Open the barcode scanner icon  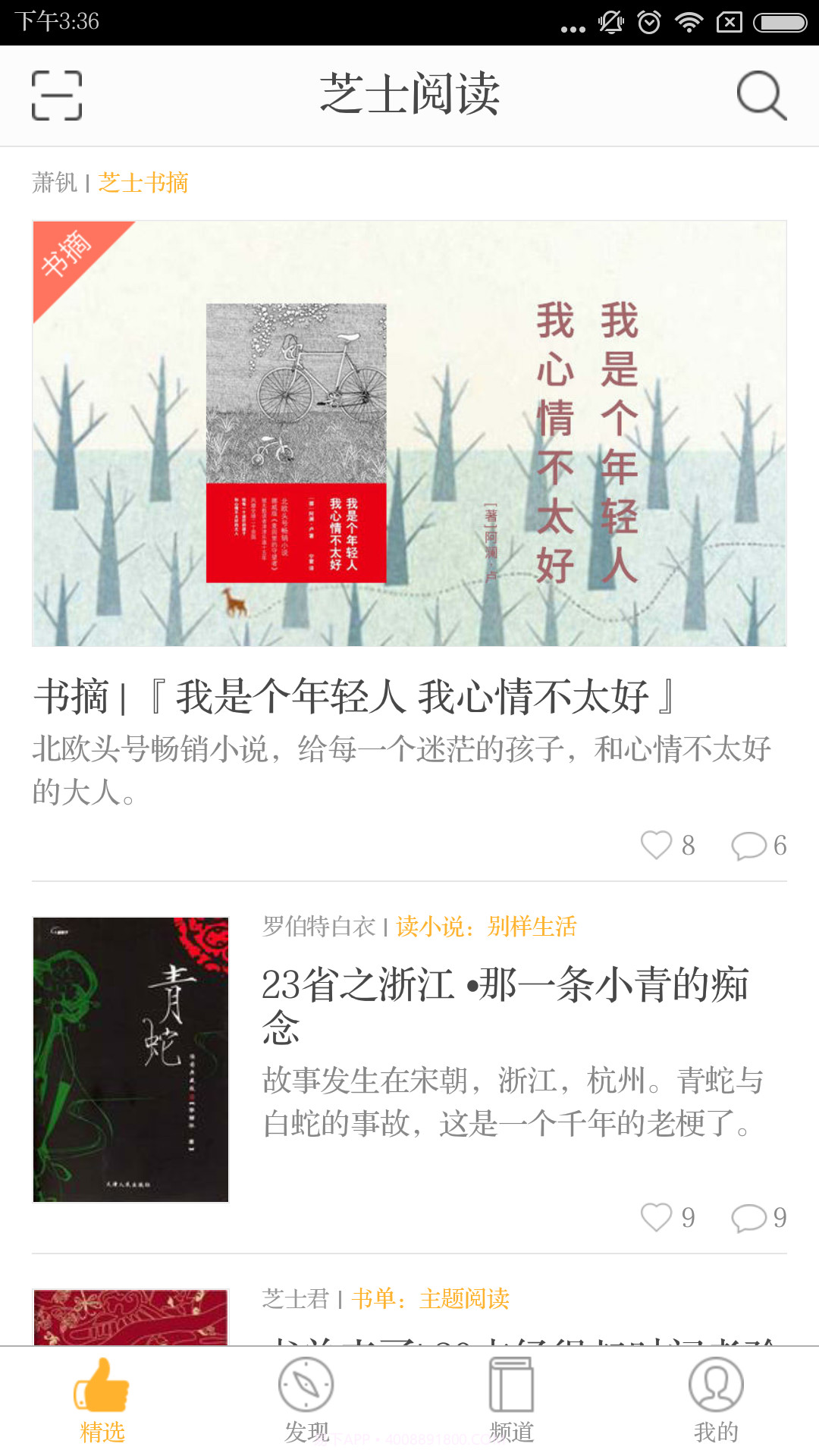55,96
